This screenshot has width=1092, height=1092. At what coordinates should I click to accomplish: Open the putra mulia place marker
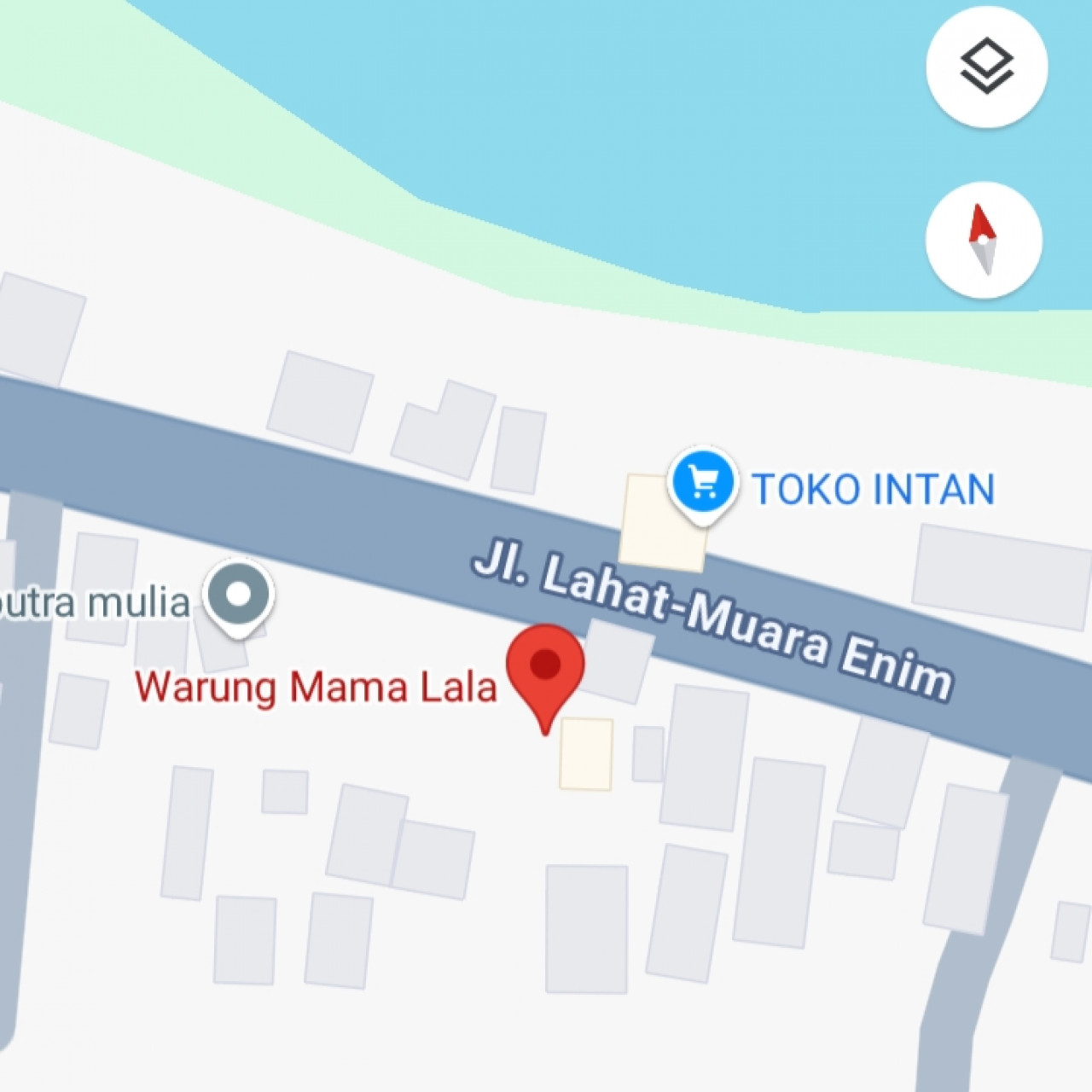tap(240, 595)
